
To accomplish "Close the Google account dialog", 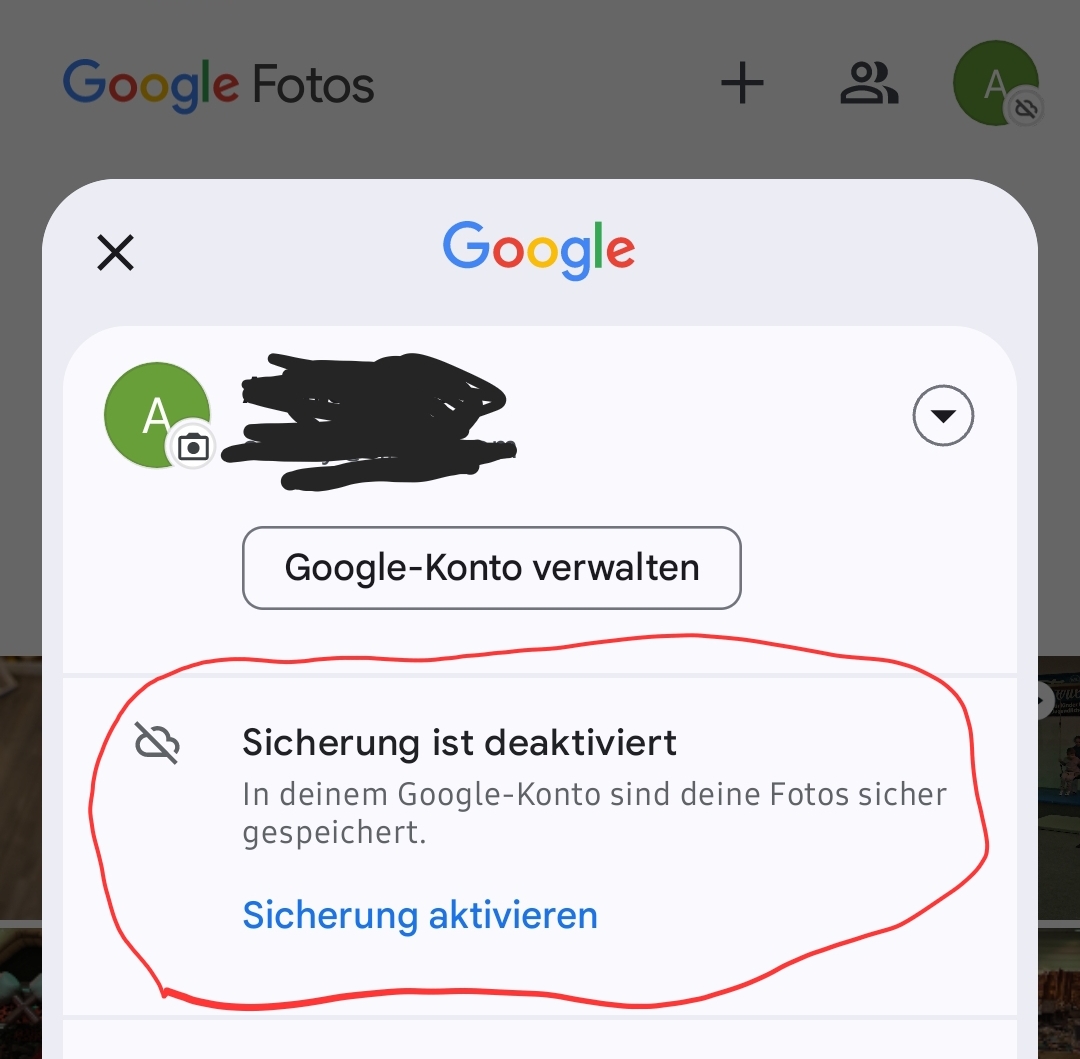I will 116,252.
